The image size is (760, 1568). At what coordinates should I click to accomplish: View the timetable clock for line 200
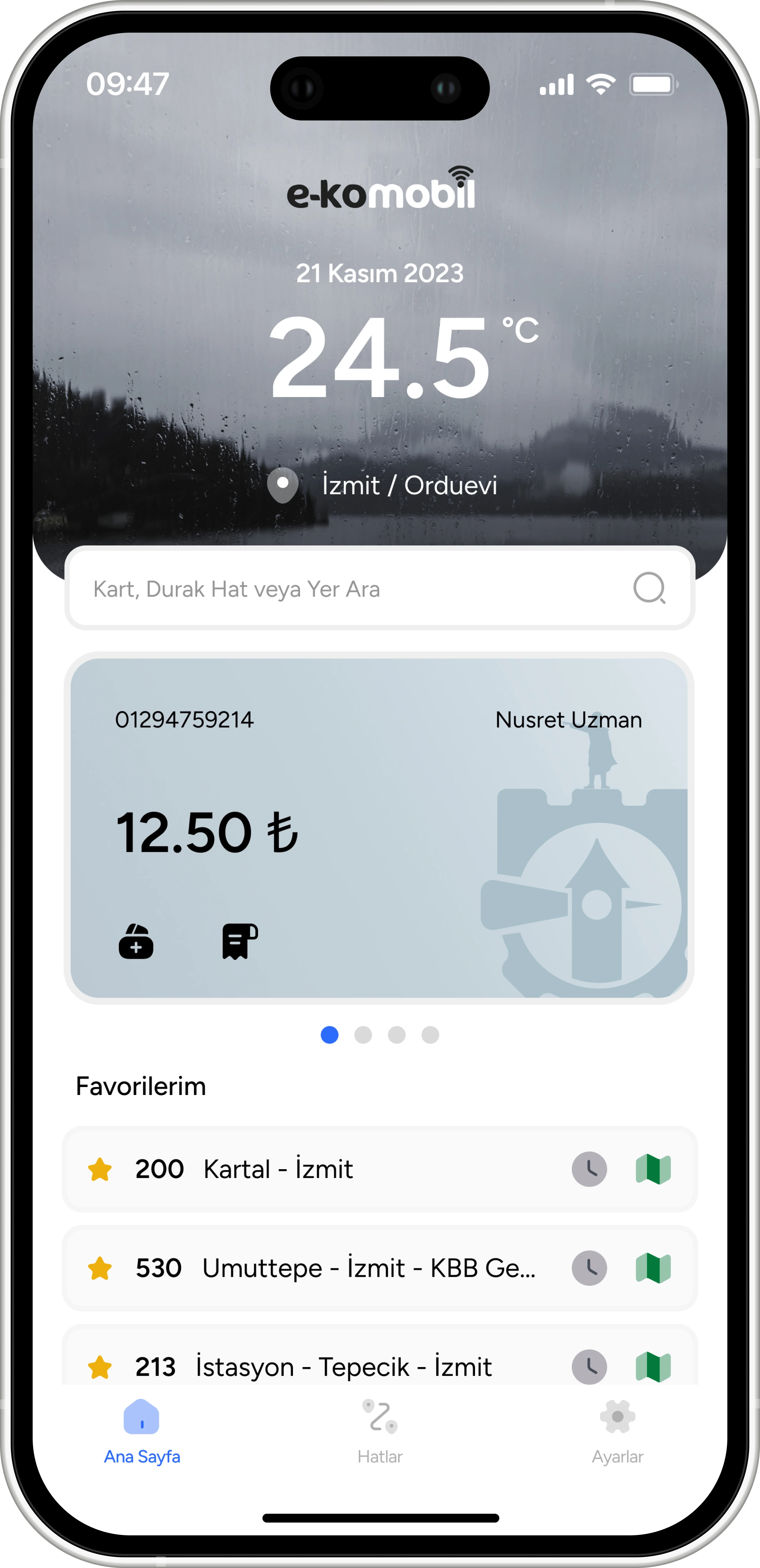(x=589, y=1169)
